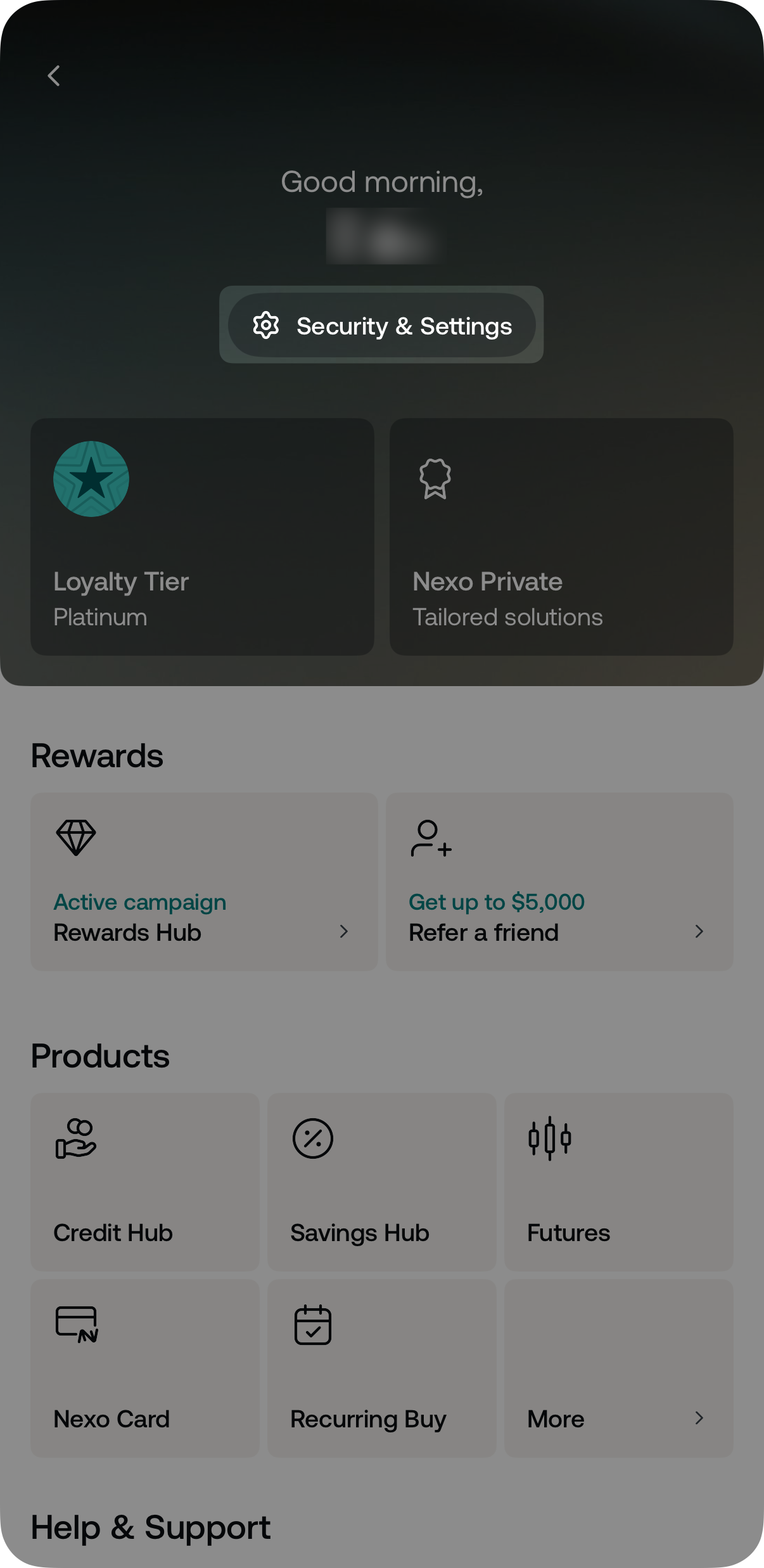Open Credit Hub via hand-coins icon
764x1568 pixels.
pos(74,1138)
